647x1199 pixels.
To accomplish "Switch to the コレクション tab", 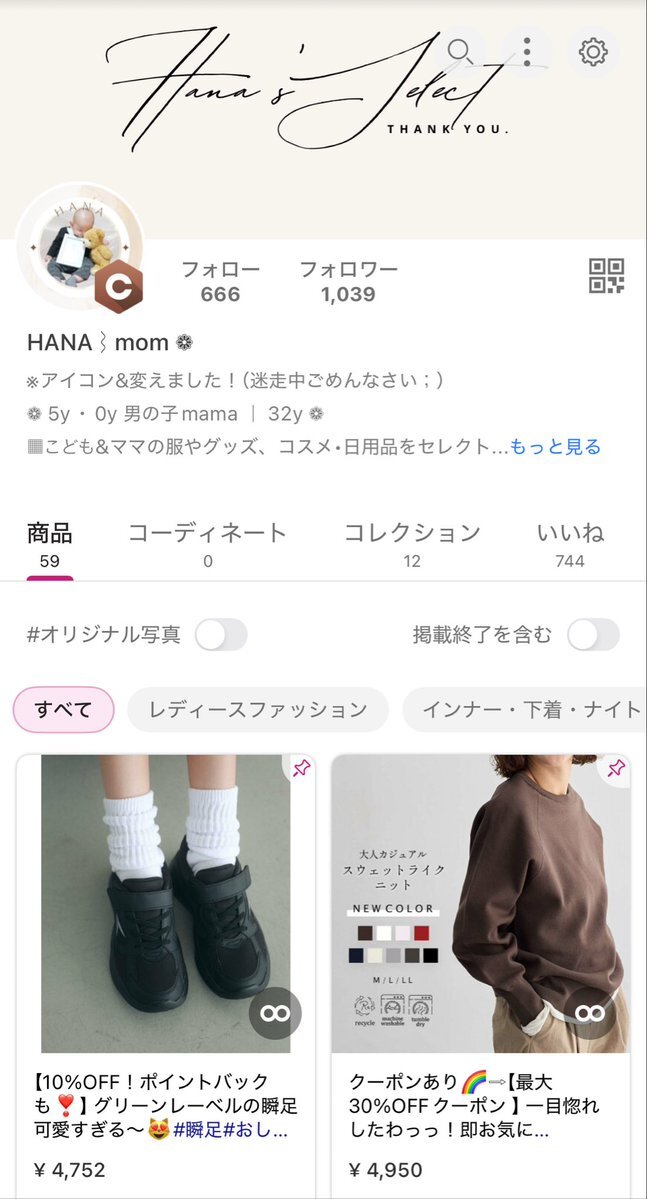I will pos(412,544).
